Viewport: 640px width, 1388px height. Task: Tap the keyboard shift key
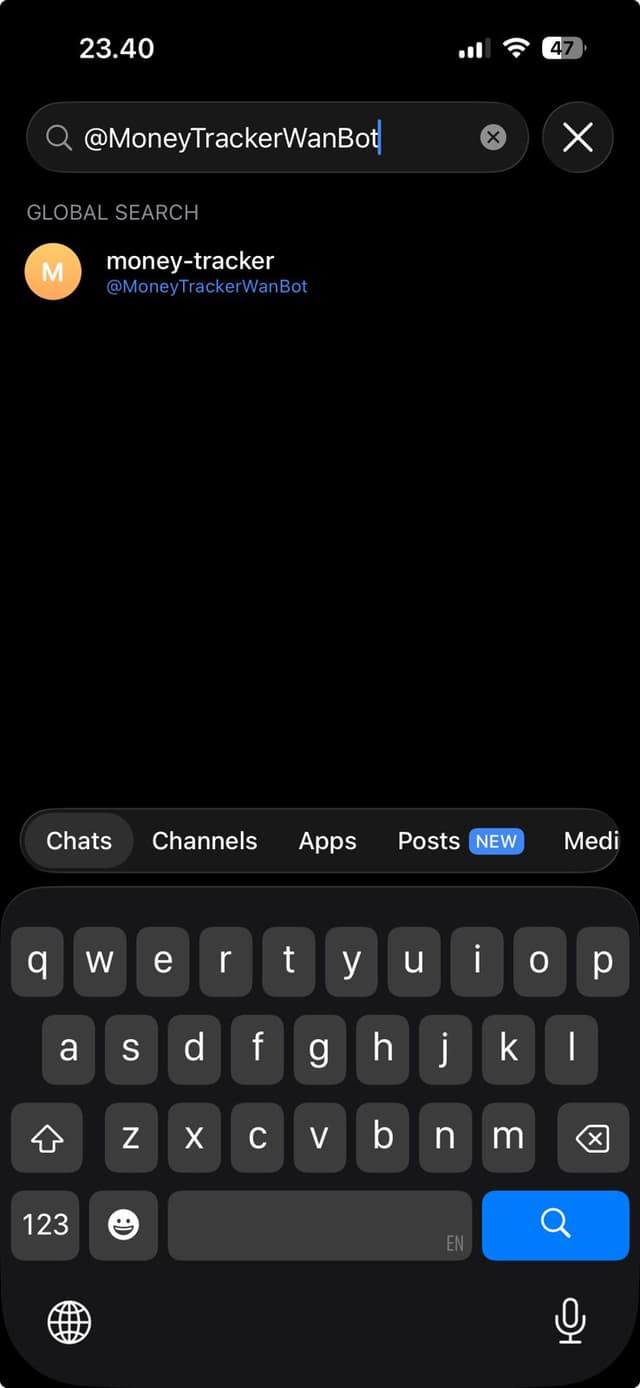47,1138
